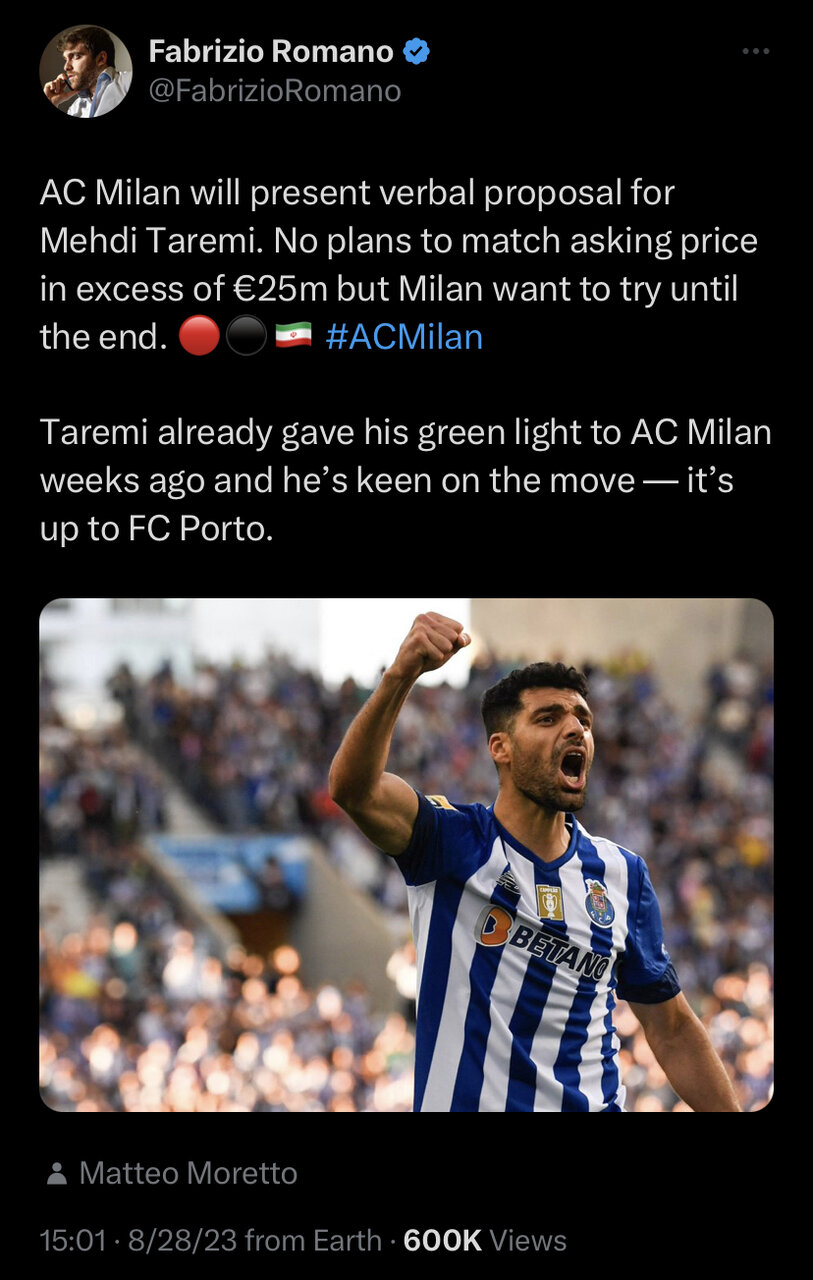View the 600K Views details
Screen dimensions: 813x1280
point(484,1241)
